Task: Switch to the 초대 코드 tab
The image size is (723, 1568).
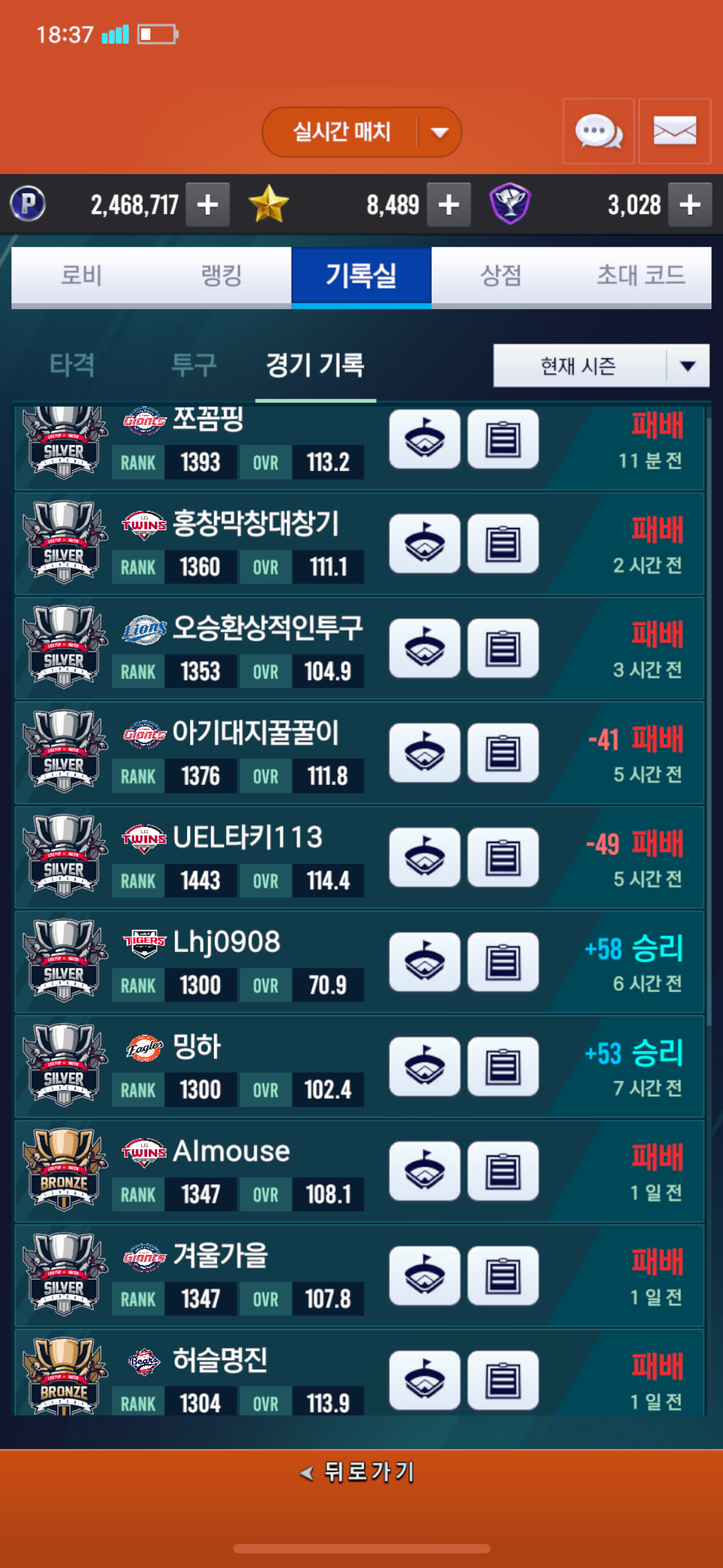Action: pos(641,275)
